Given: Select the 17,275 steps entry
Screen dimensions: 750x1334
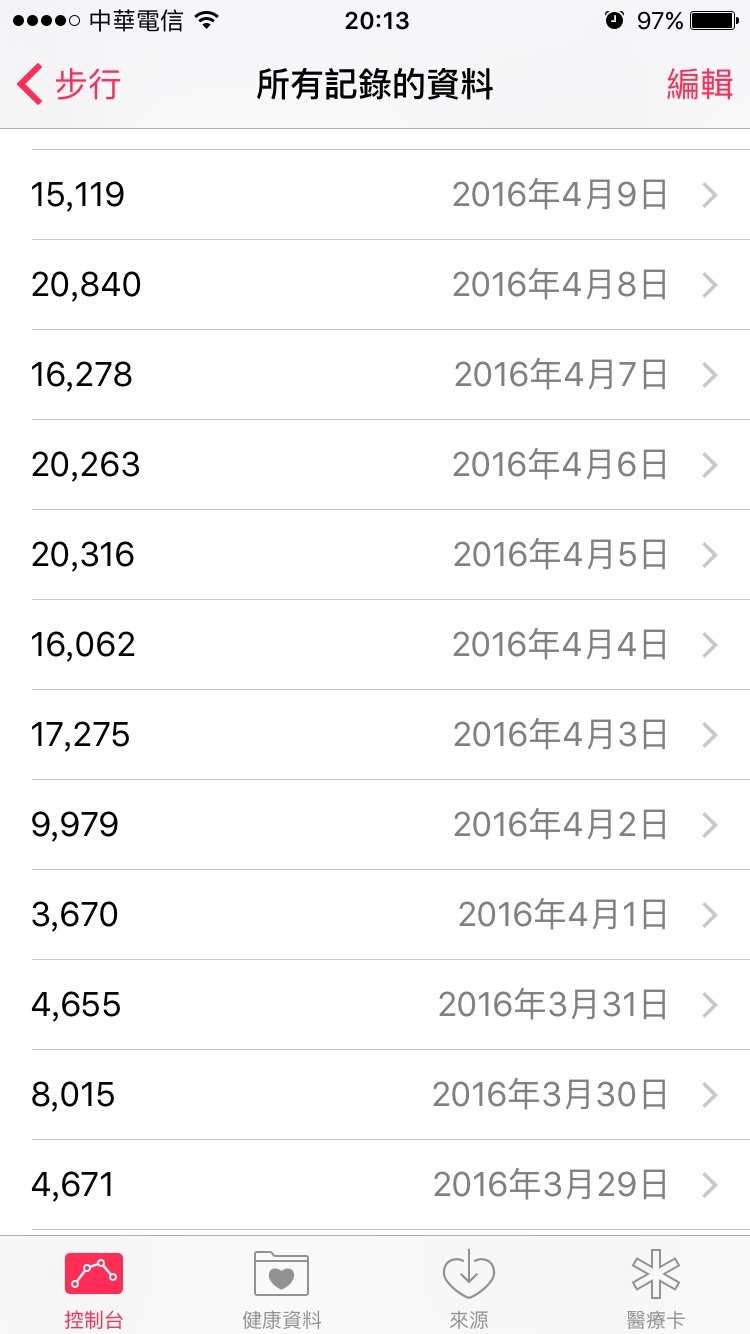Looking at the screenshot, I should coord(375,735).
